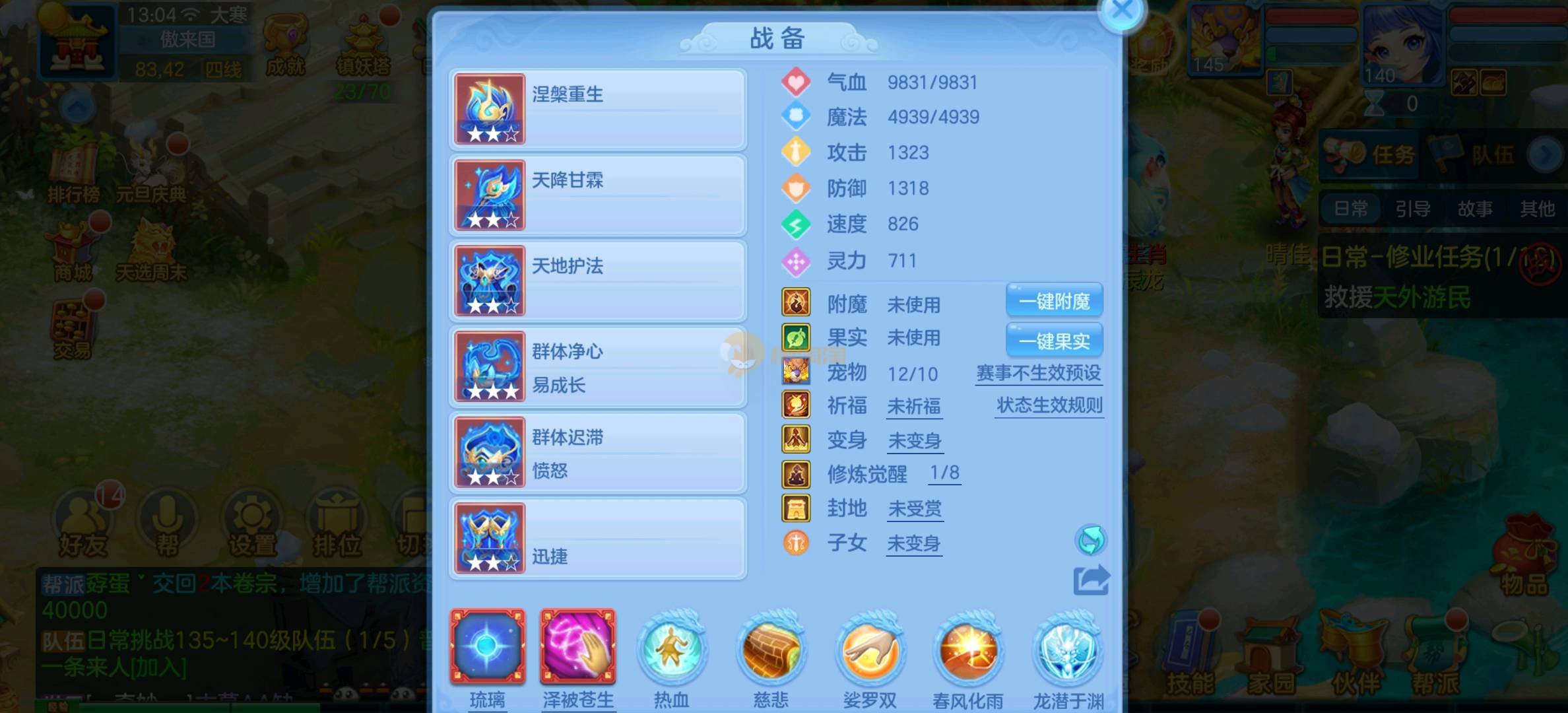Open the 天地护法 equipment card
Screen dimensions: 1568x713
pos(598,281)
